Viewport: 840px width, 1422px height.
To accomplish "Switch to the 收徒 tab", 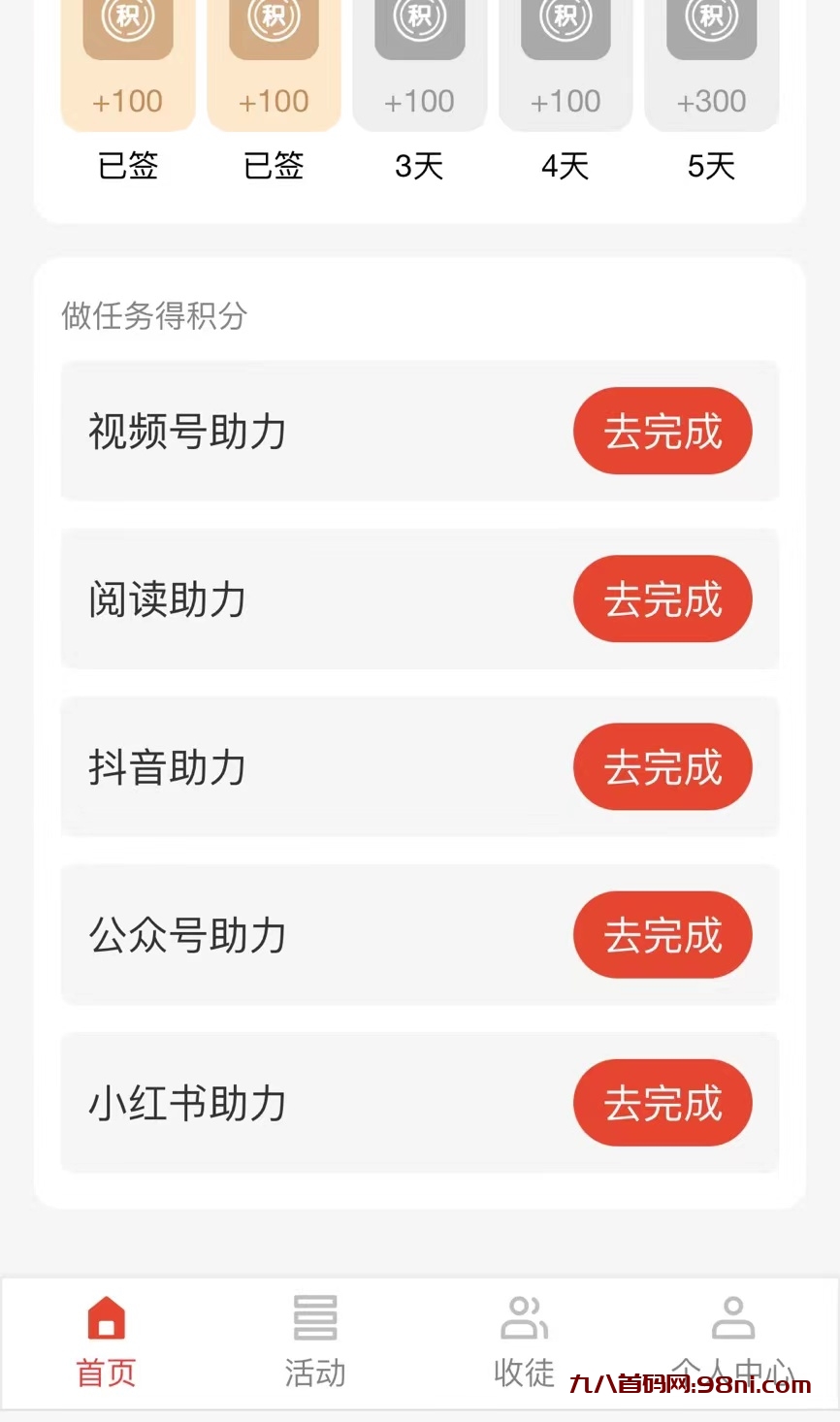I will pyautogui.click(x=524, y=1341).
